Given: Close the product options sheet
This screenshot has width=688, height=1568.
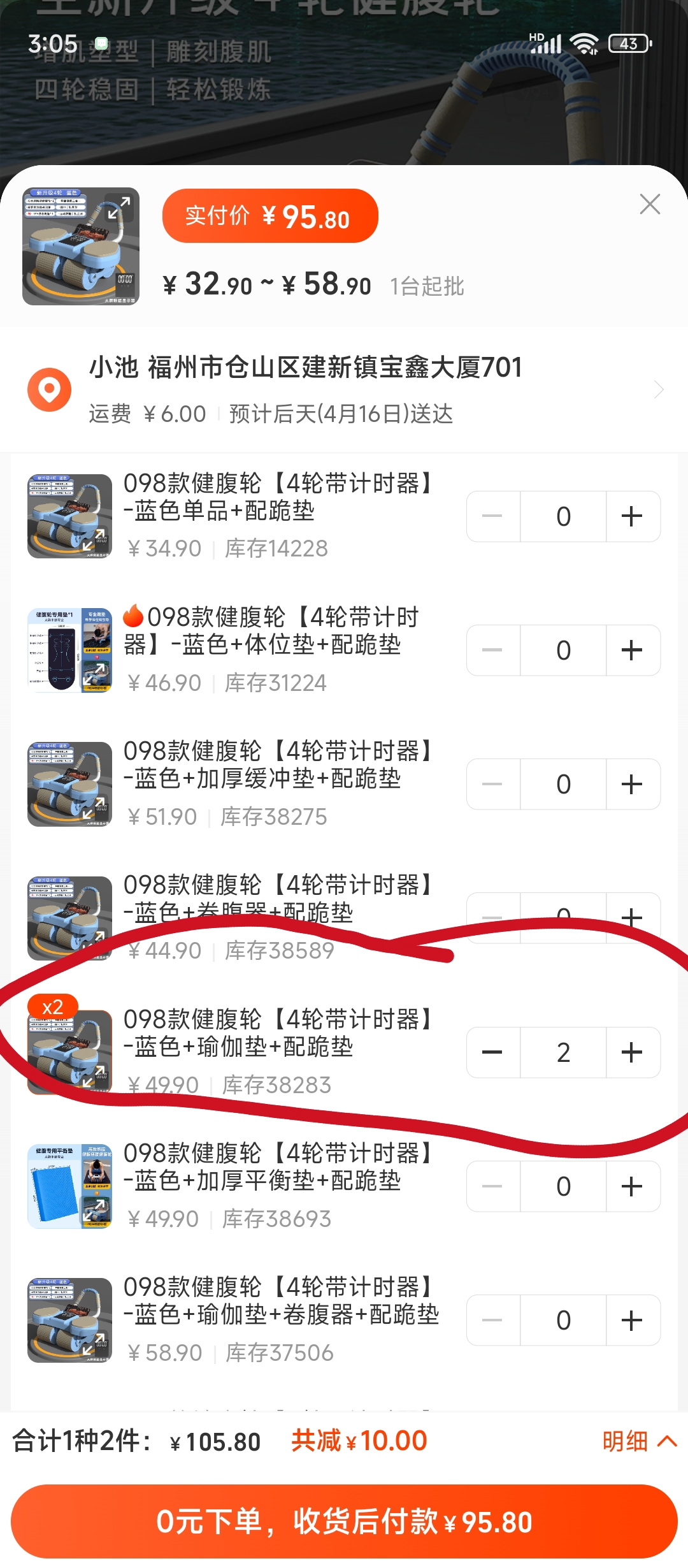Looking at the screenshot, I should (649, 205).
